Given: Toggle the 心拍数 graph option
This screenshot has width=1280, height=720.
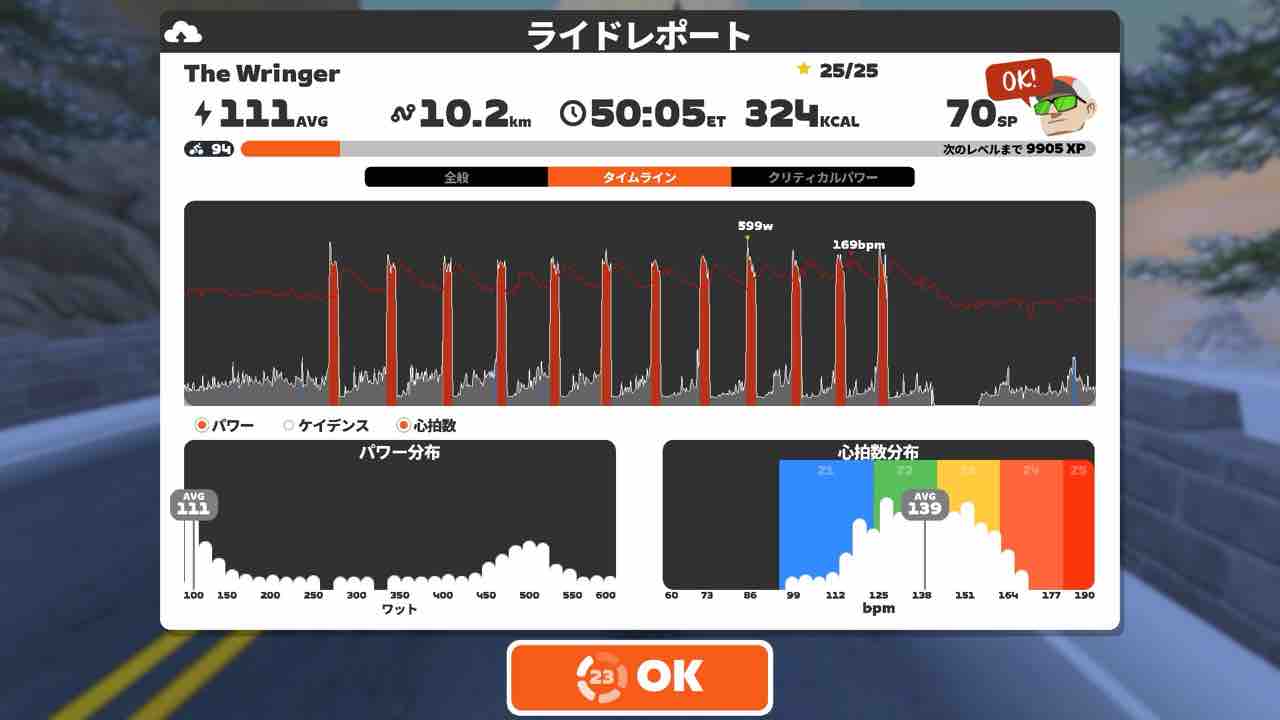Looking at the screenshot, I should [426, 425].
